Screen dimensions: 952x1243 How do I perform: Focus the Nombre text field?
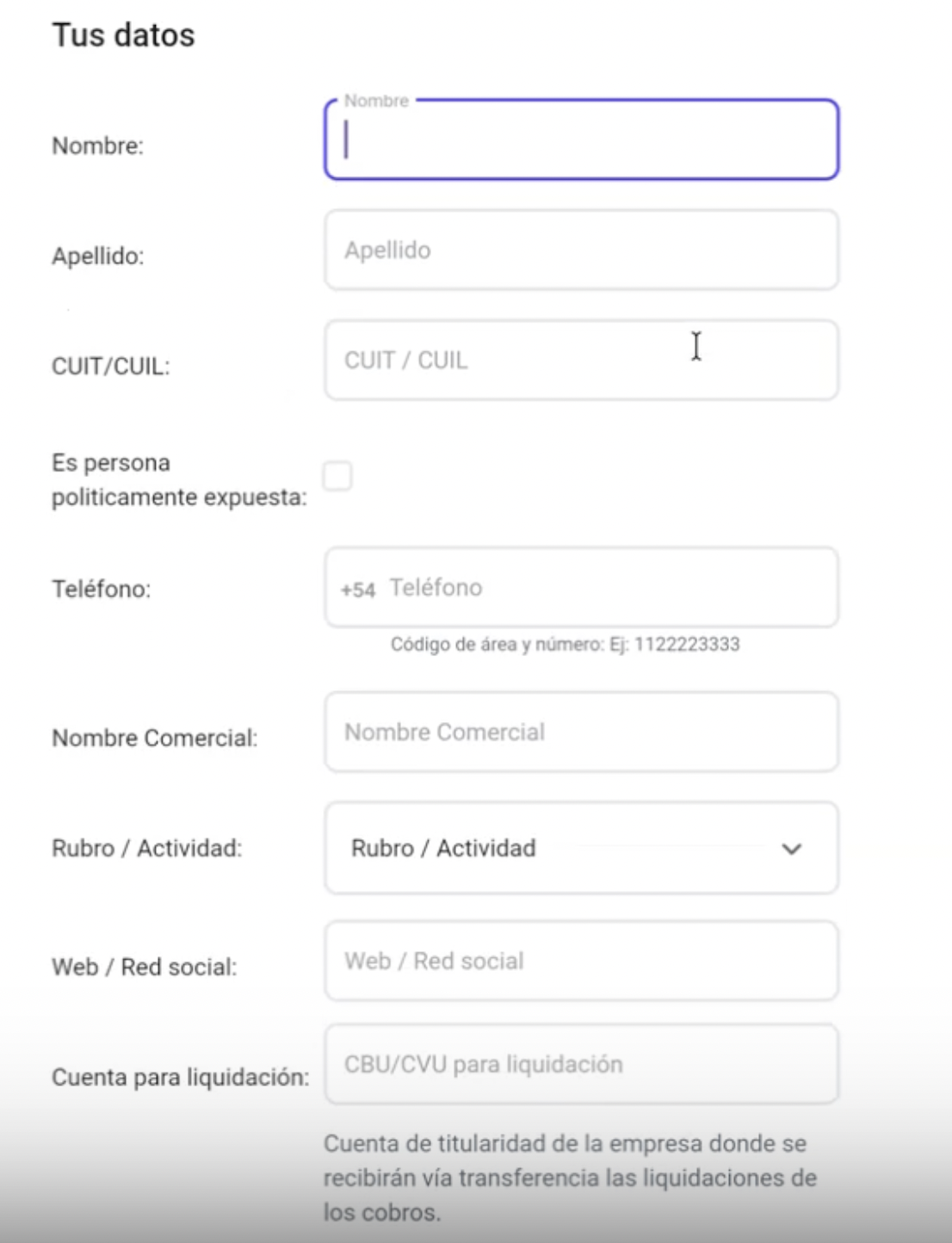pos(581,140)
